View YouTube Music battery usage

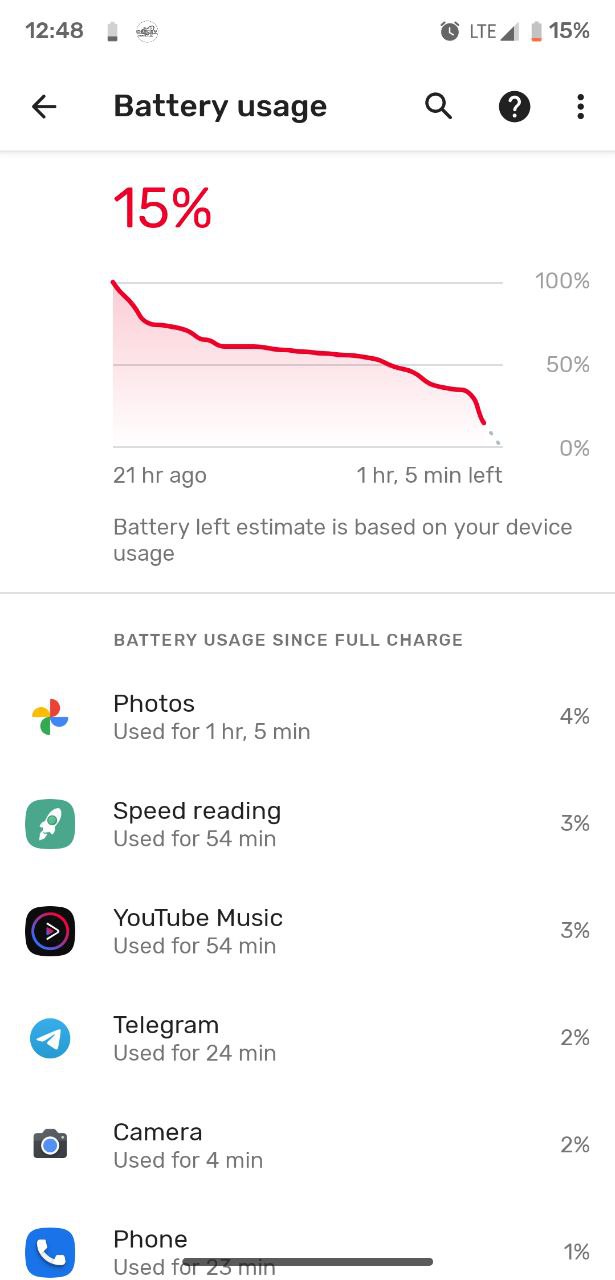[x=307, y=931]
